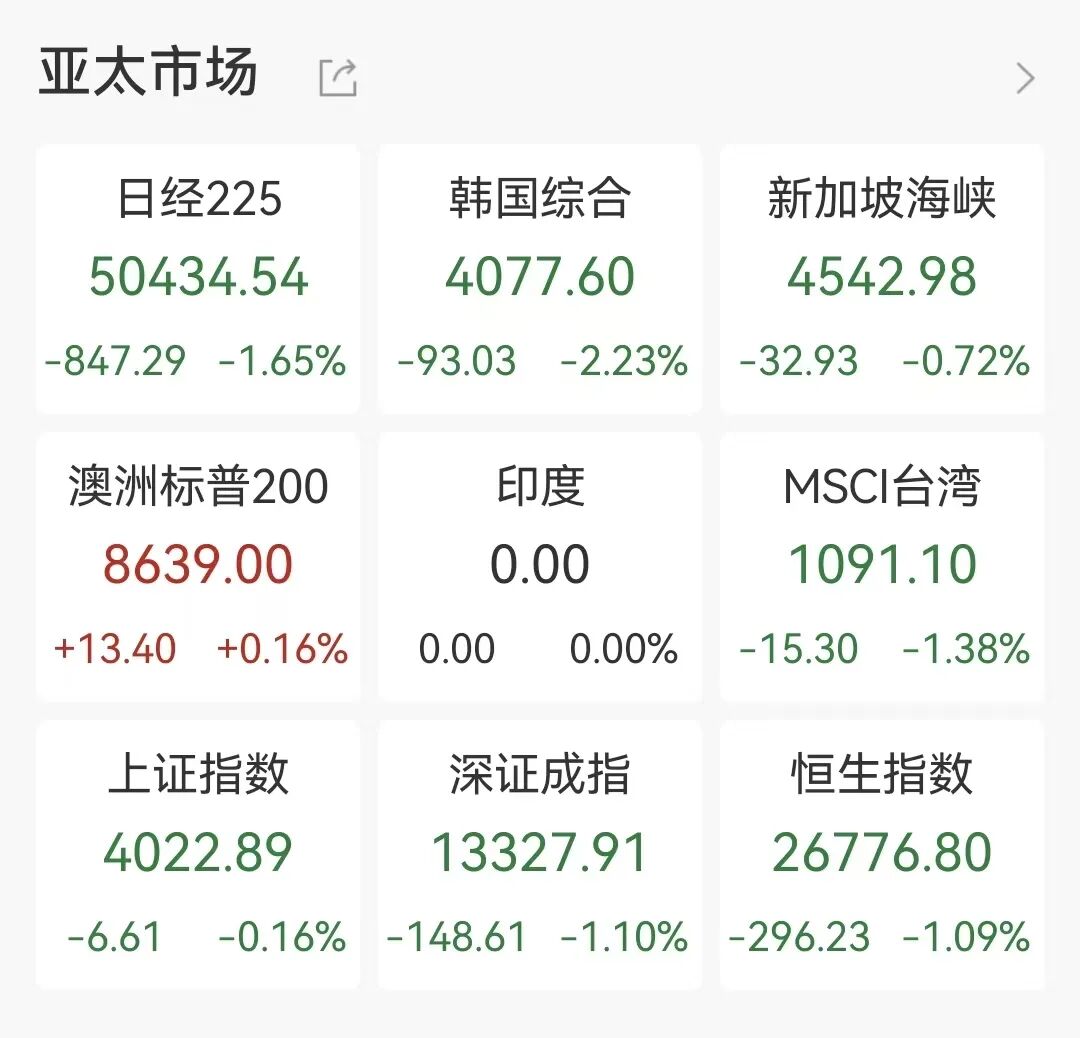The image size is (1080, 1038).
Task: Share the 亚太市场 section
Action: click(338, 78)
